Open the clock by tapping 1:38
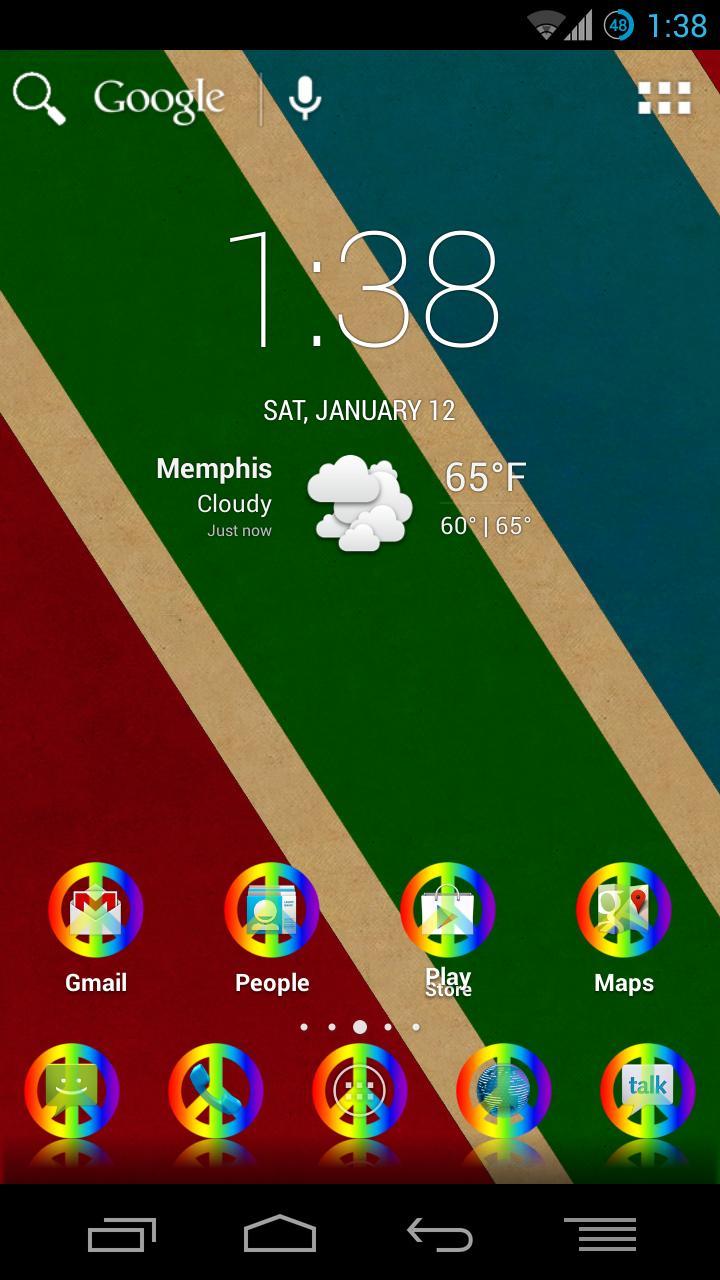This screenshot has width=720, height=1280. [360, 285]
